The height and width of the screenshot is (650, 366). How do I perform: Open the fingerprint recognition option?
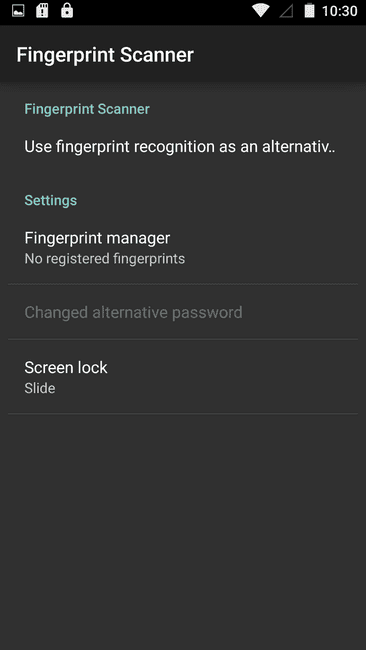183,147
